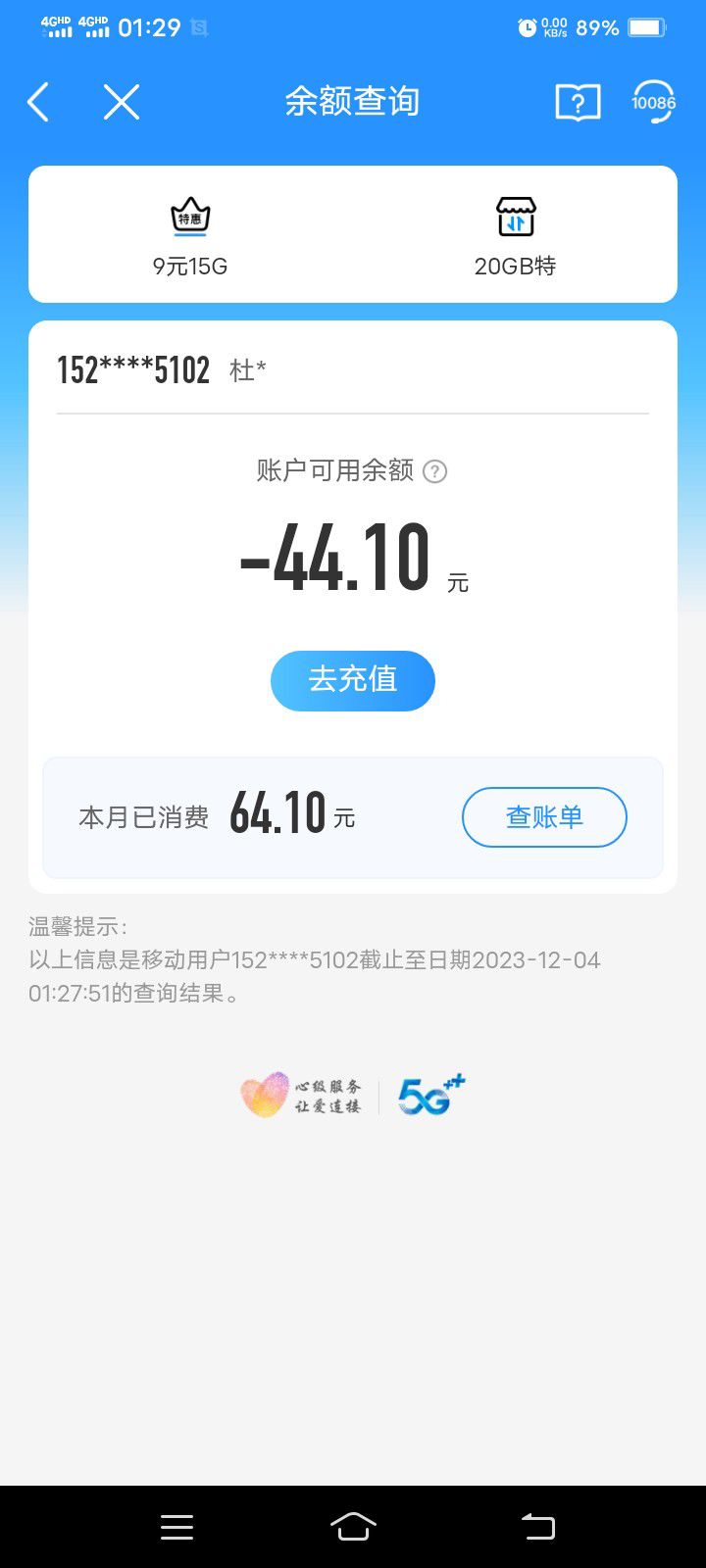Tap 去充值 to recharge the account
The width and height of the screenshot is (706, 1568).
coord(353,680)
